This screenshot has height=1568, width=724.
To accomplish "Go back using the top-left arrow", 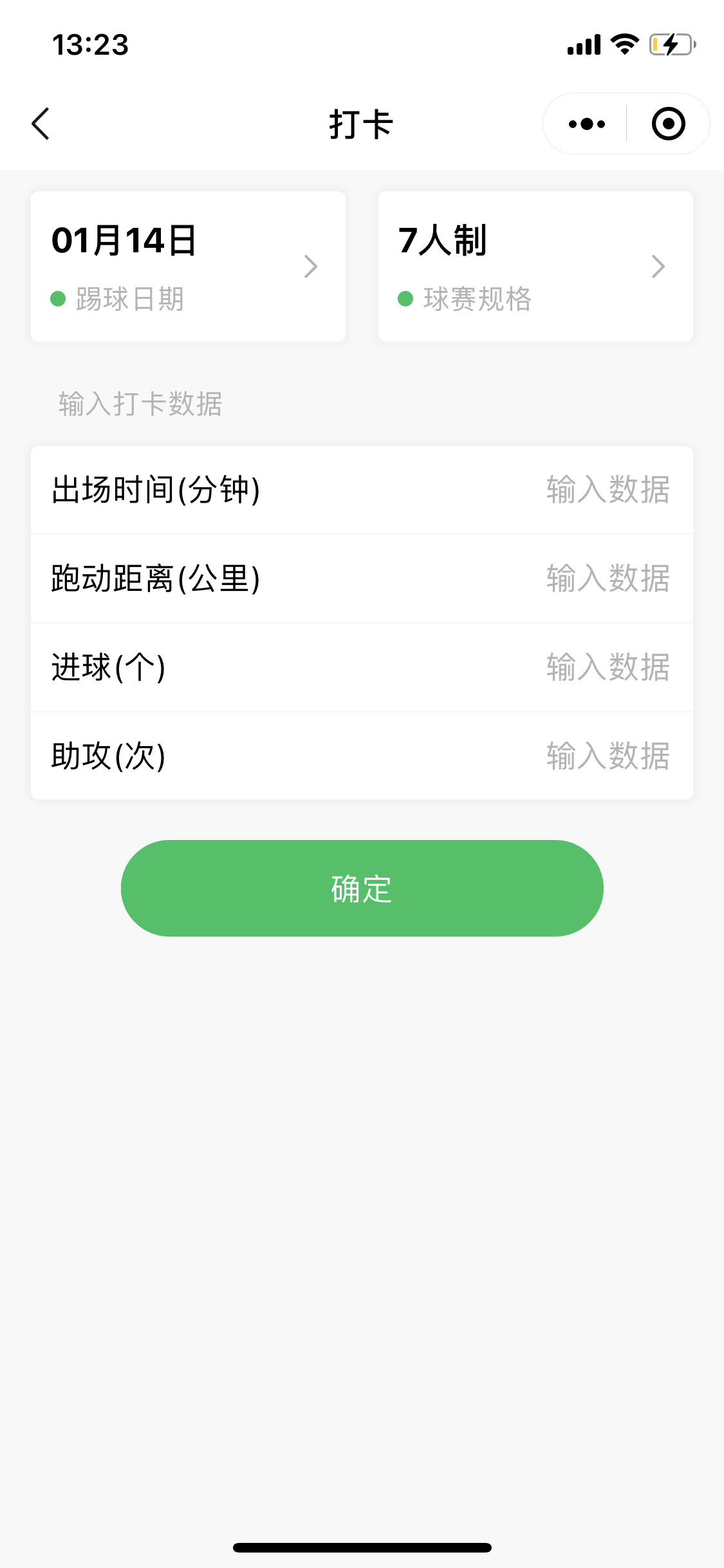I will (41, 124).
